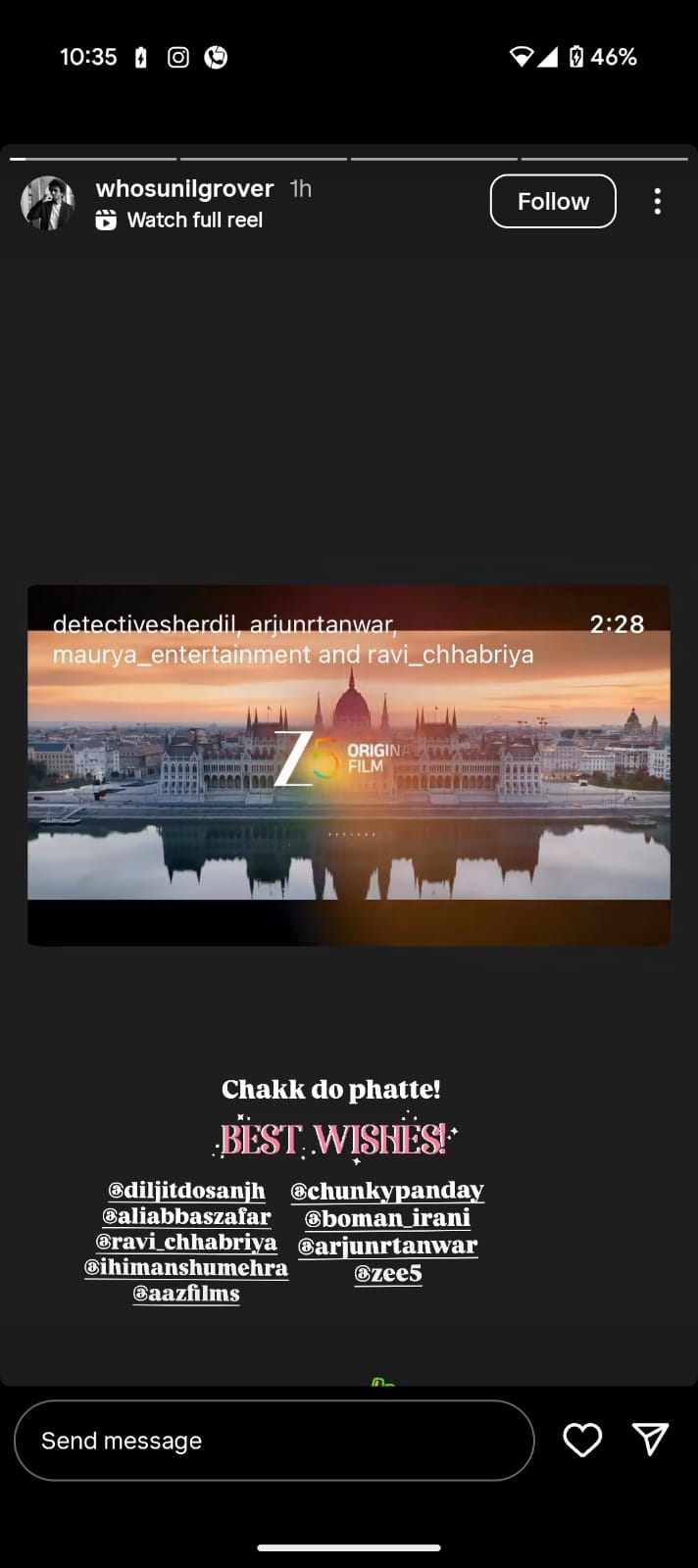Tap the Send message field

coord(274,1440)
